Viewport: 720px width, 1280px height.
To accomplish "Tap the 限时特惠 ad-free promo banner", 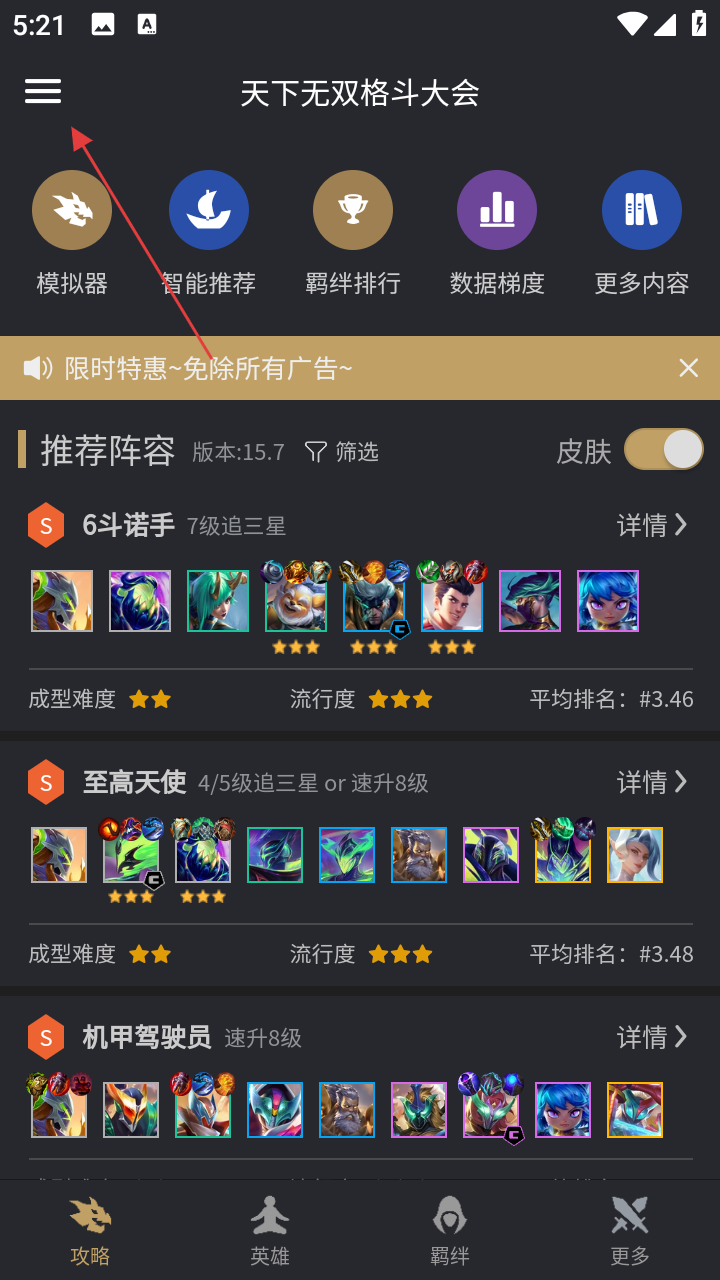I will (x=300, y=368).
